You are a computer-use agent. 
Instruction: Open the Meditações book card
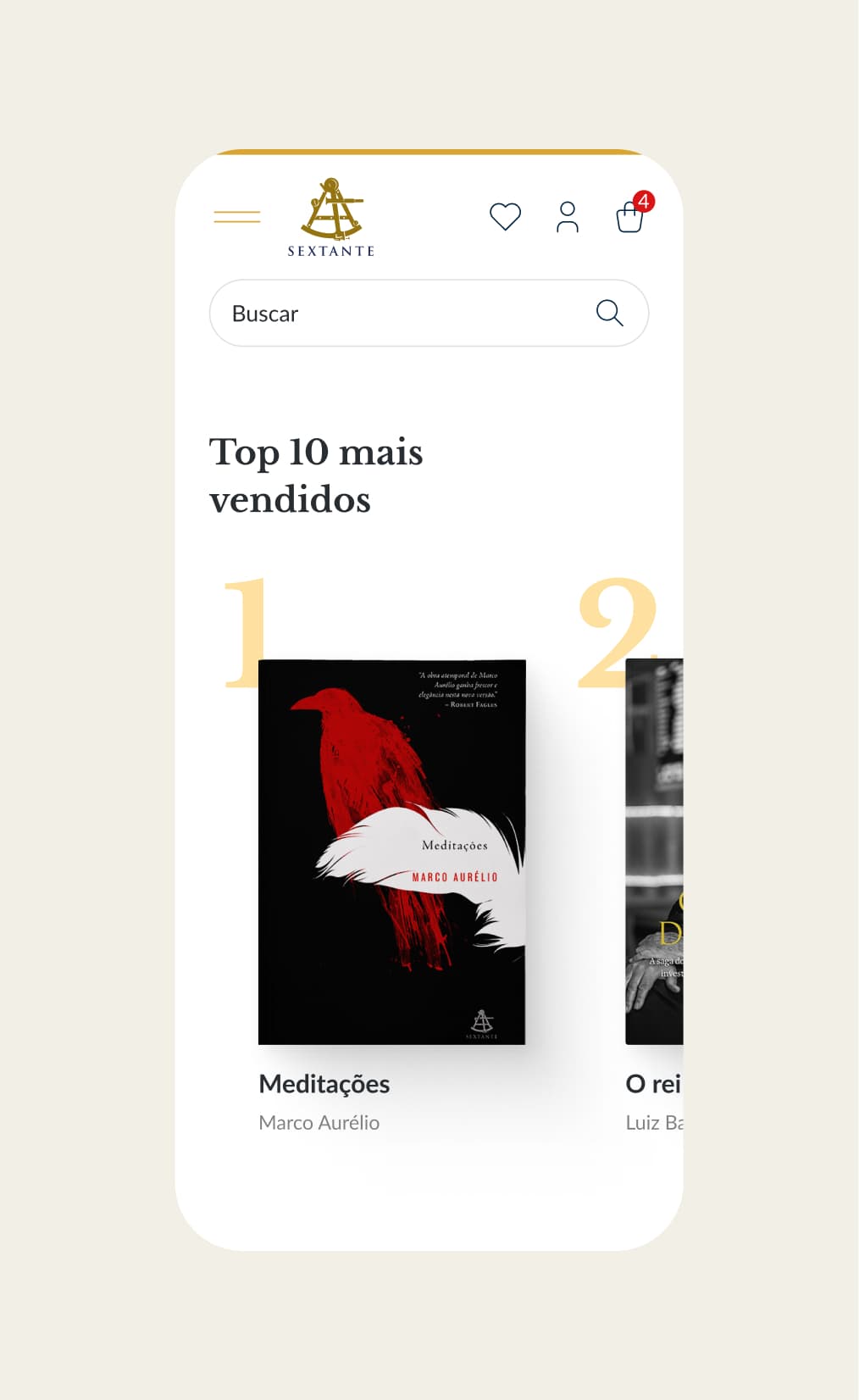click(391, 852)
